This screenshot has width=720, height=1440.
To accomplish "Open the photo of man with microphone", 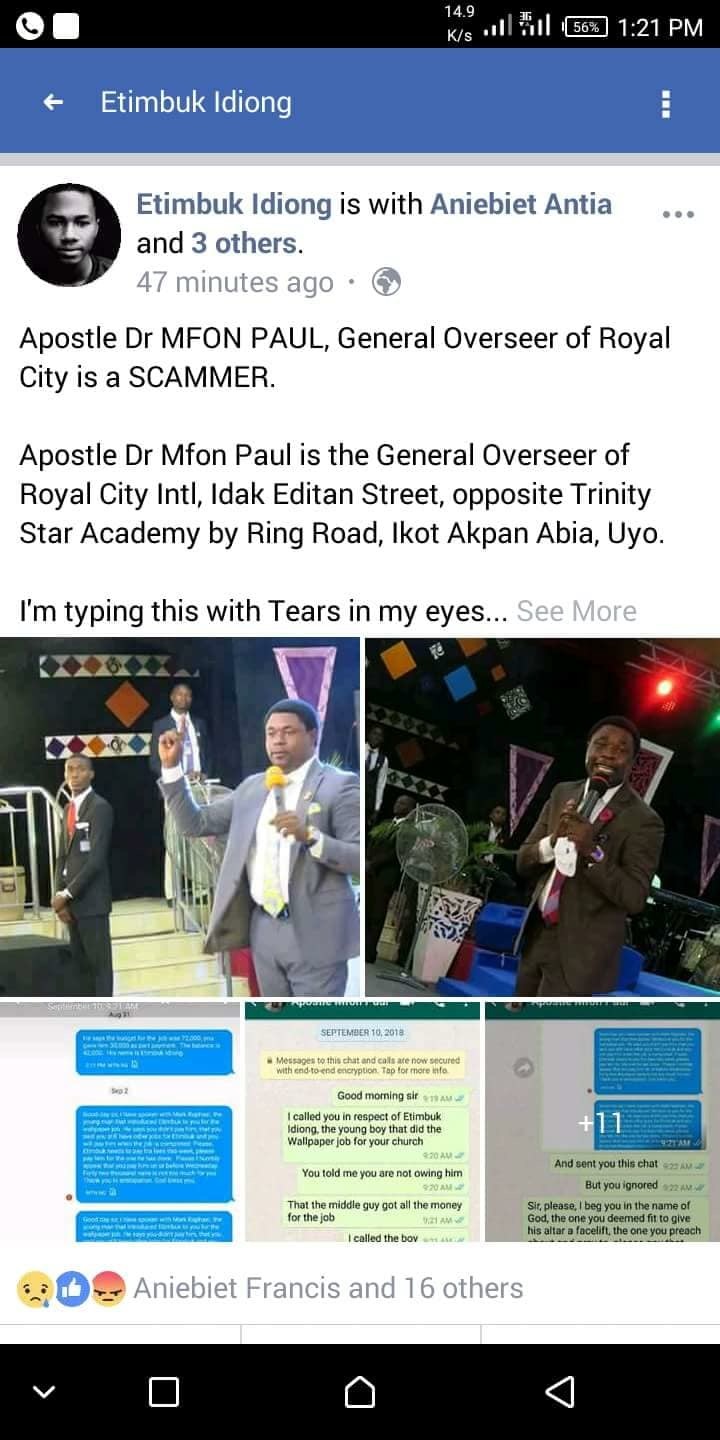I will point(542,816).
